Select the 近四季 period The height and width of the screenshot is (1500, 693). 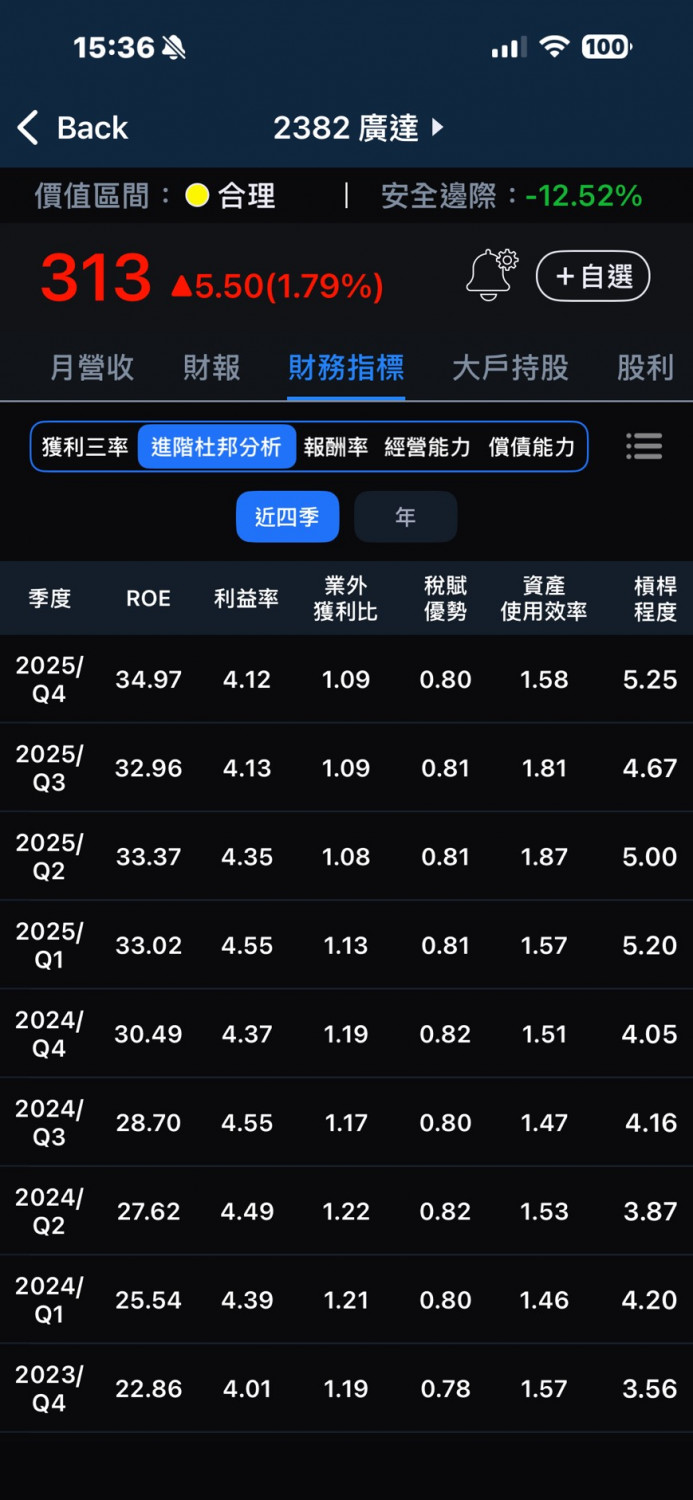287,517
